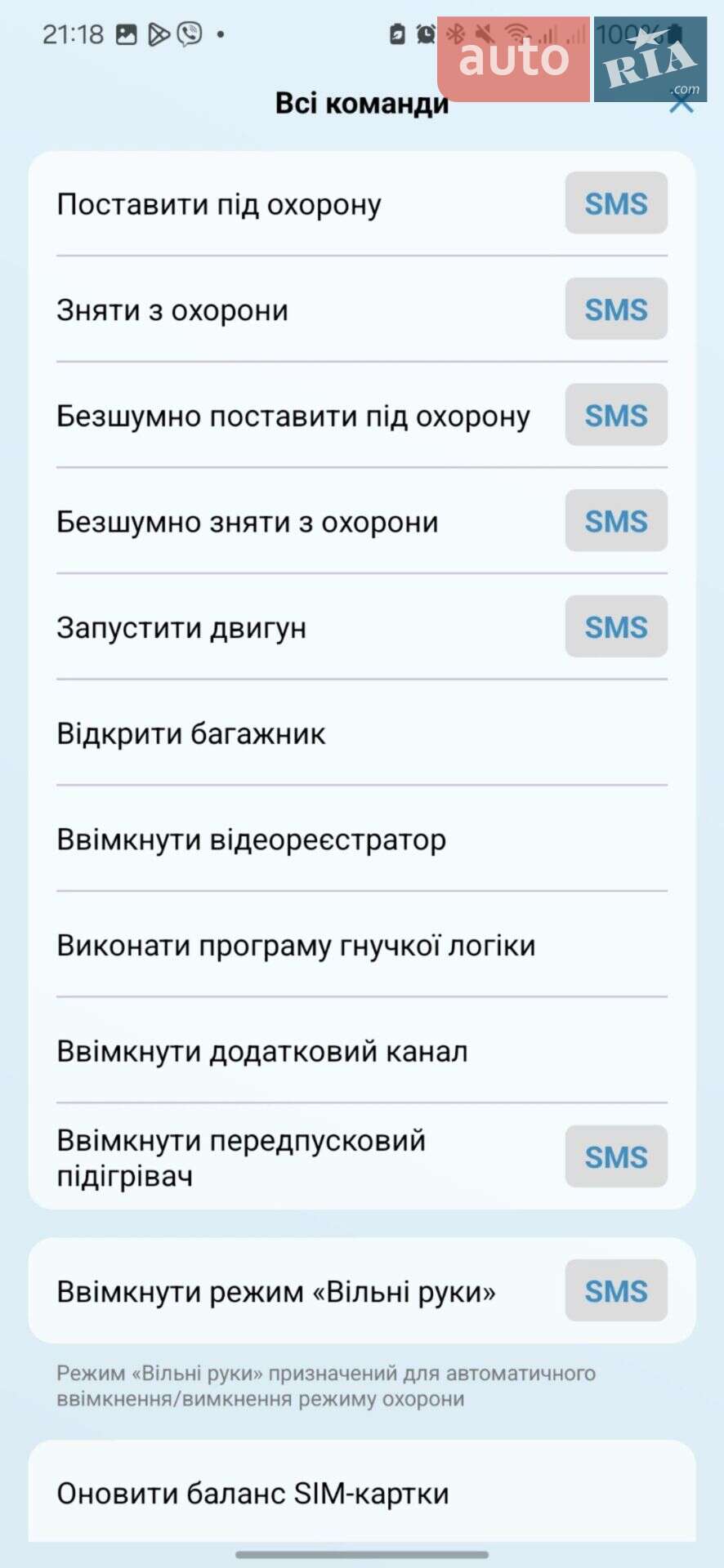This screenshot has height=1568, width=724.
Task: Select Ввімкнути додатковий канал
Action: 362,1050
